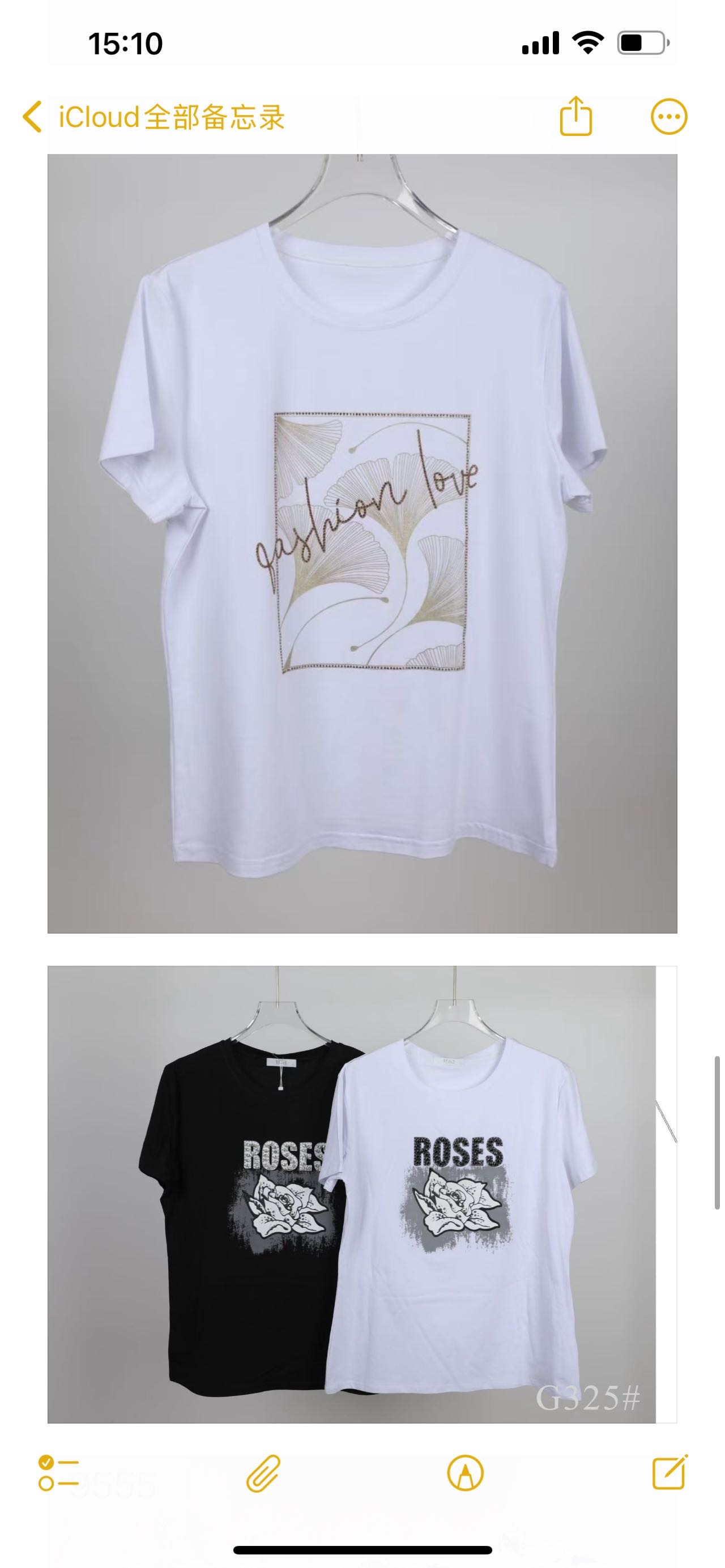Share this note
The image size is (725, 1568).
tap(575, 116)
